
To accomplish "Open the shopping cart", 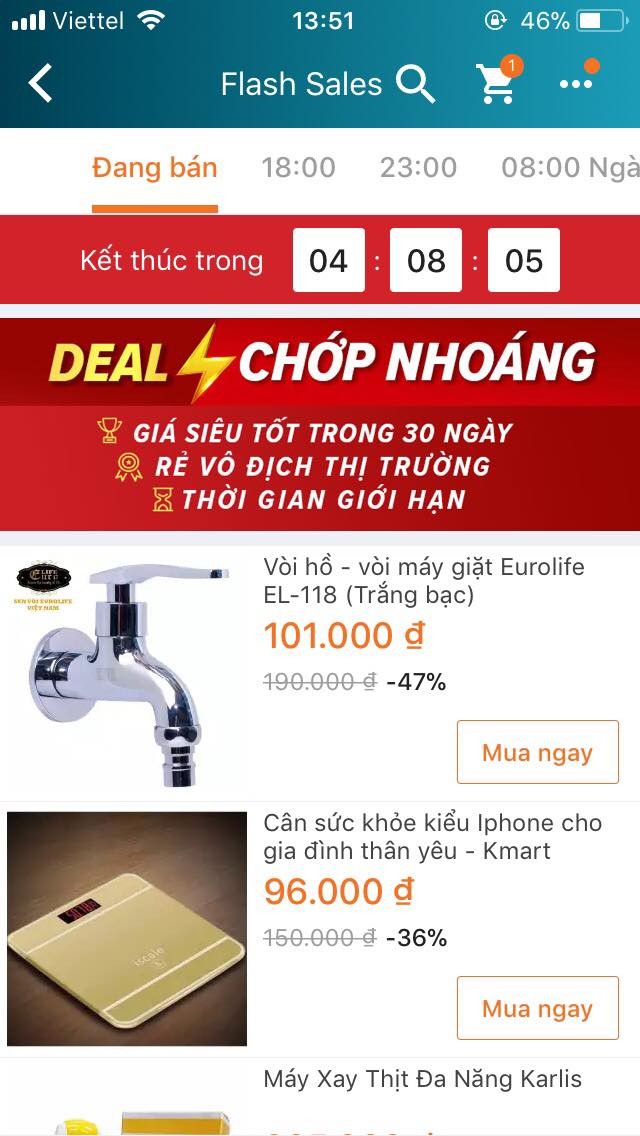I will pyautogui.click(x=497, y=84).
